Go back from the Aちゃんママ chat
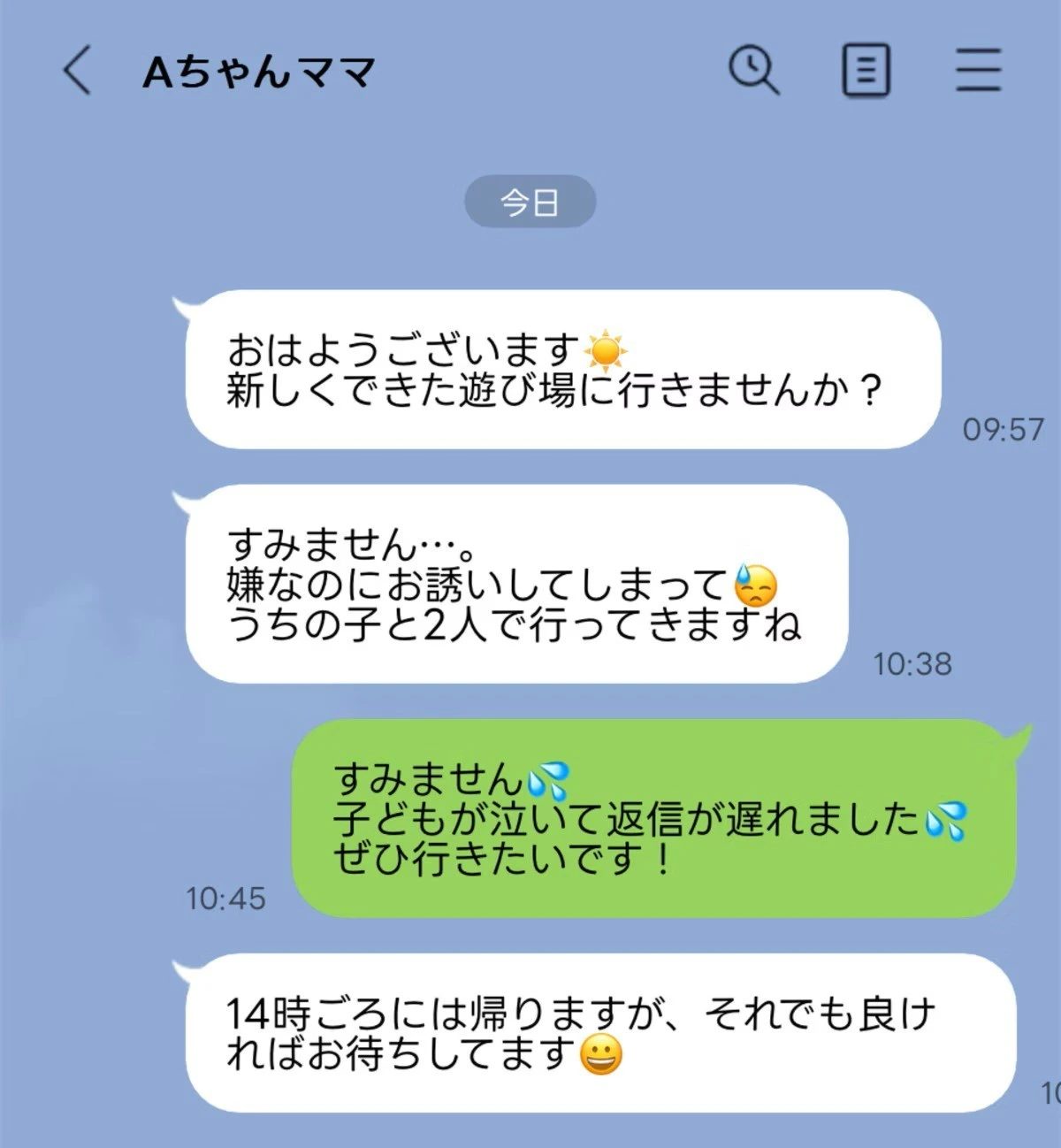 [78, 71]
